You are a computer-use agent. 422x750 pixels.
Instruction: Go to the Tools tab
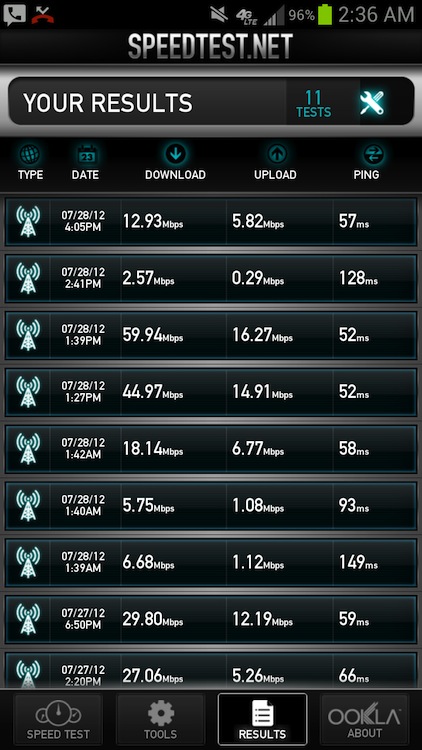point(160,719)
